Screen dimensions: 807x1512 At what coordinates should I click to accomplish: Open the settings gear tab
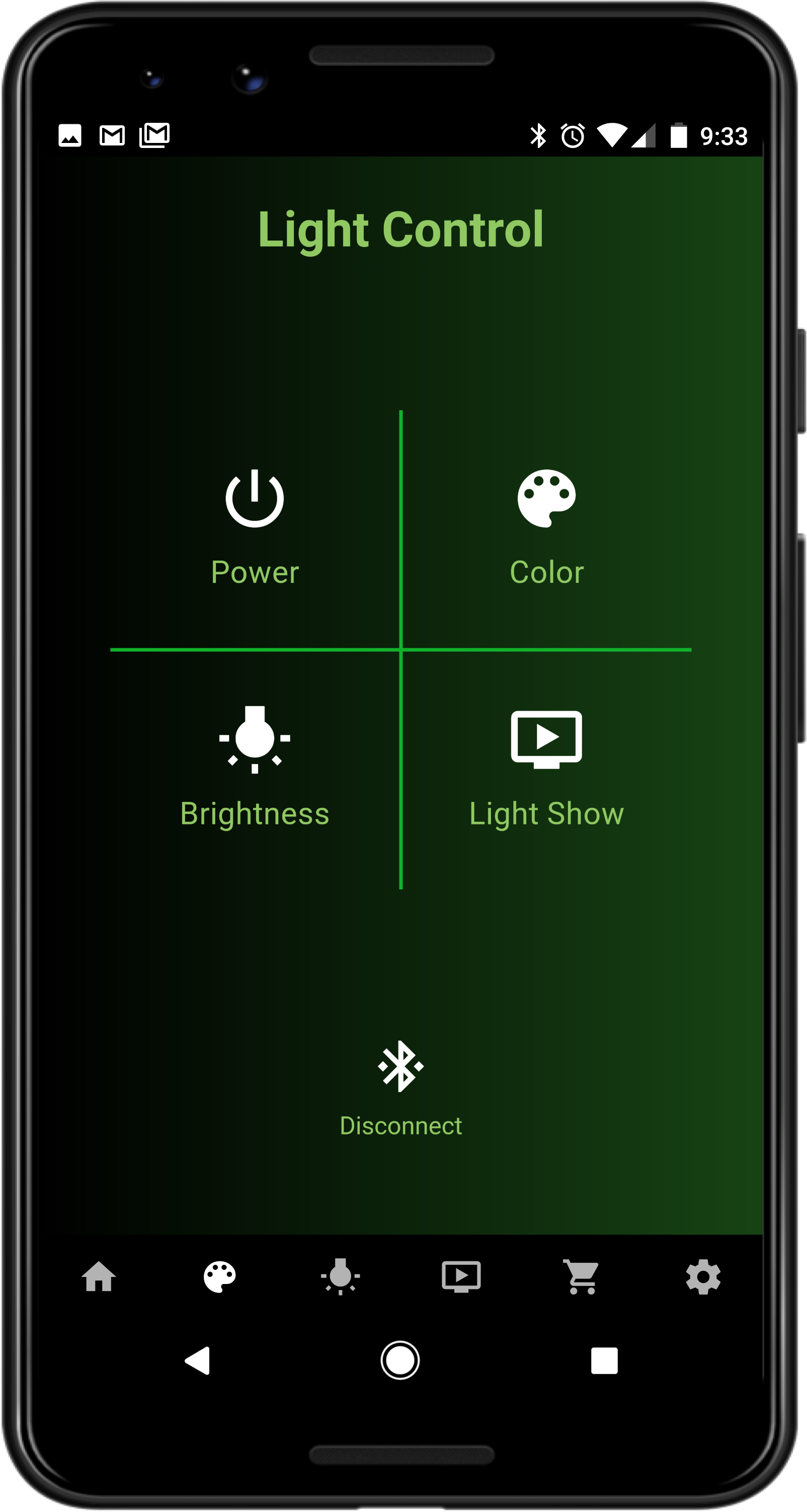[x=703, y=1276]
